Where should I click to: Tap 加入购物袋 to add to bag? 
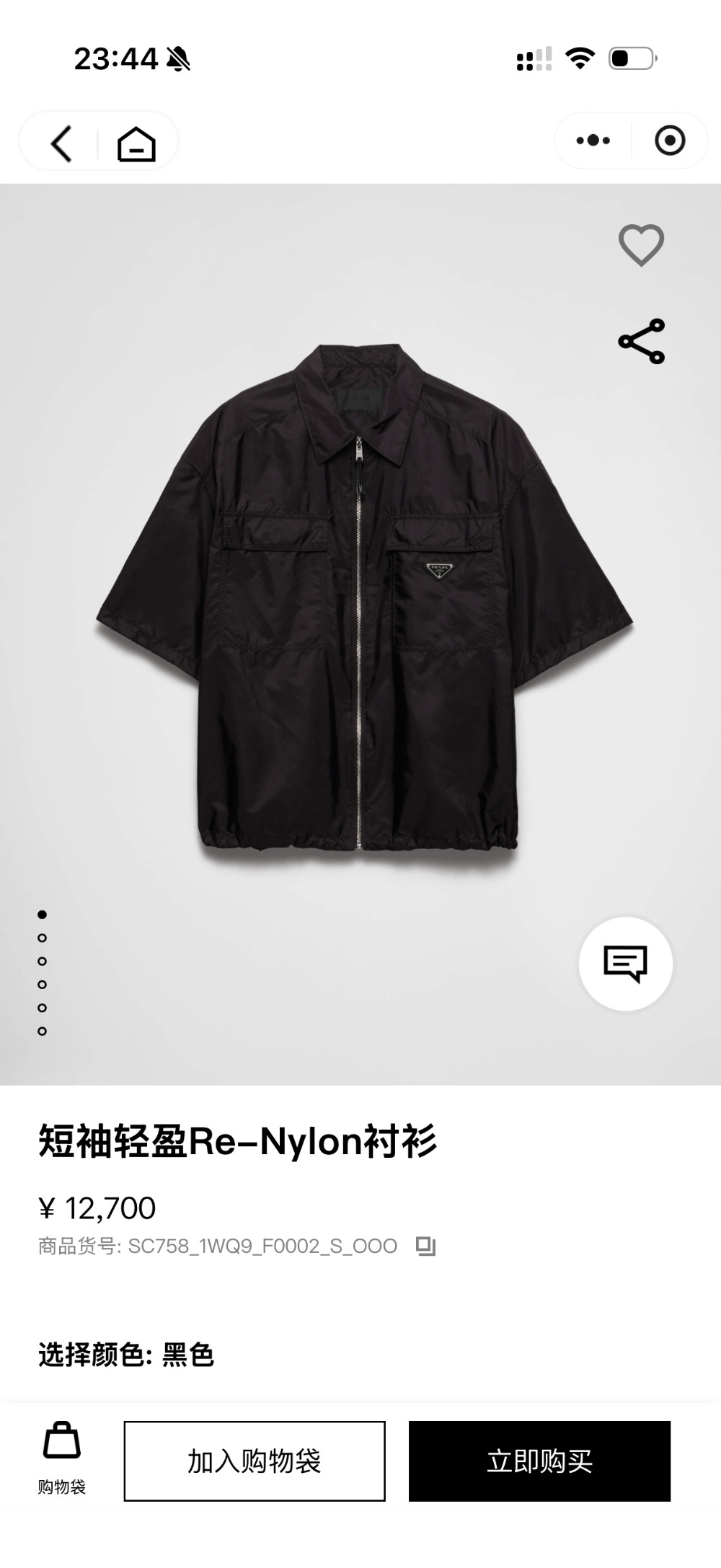tap(255, 1461)
